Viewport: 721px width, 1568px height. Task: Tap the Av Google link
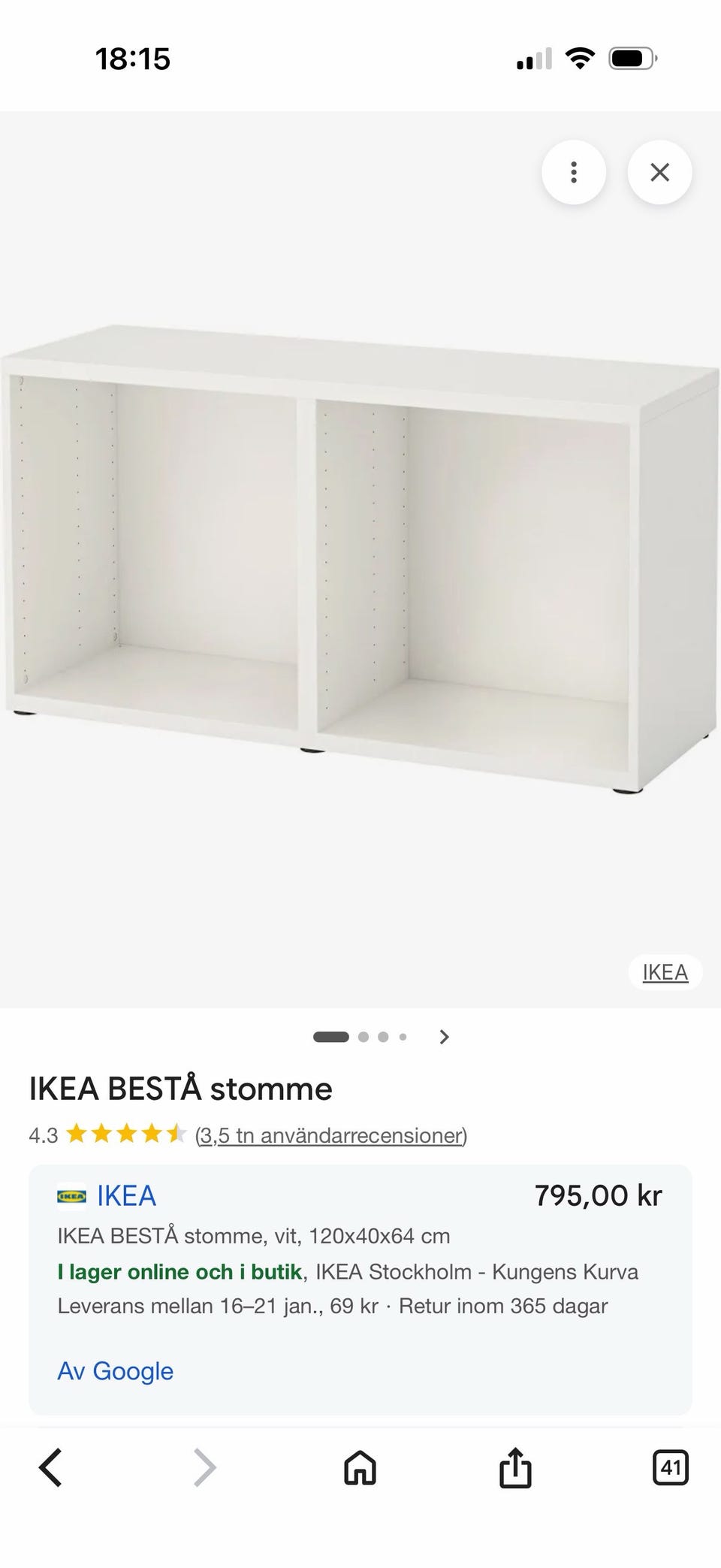[x=115, y=1370]
